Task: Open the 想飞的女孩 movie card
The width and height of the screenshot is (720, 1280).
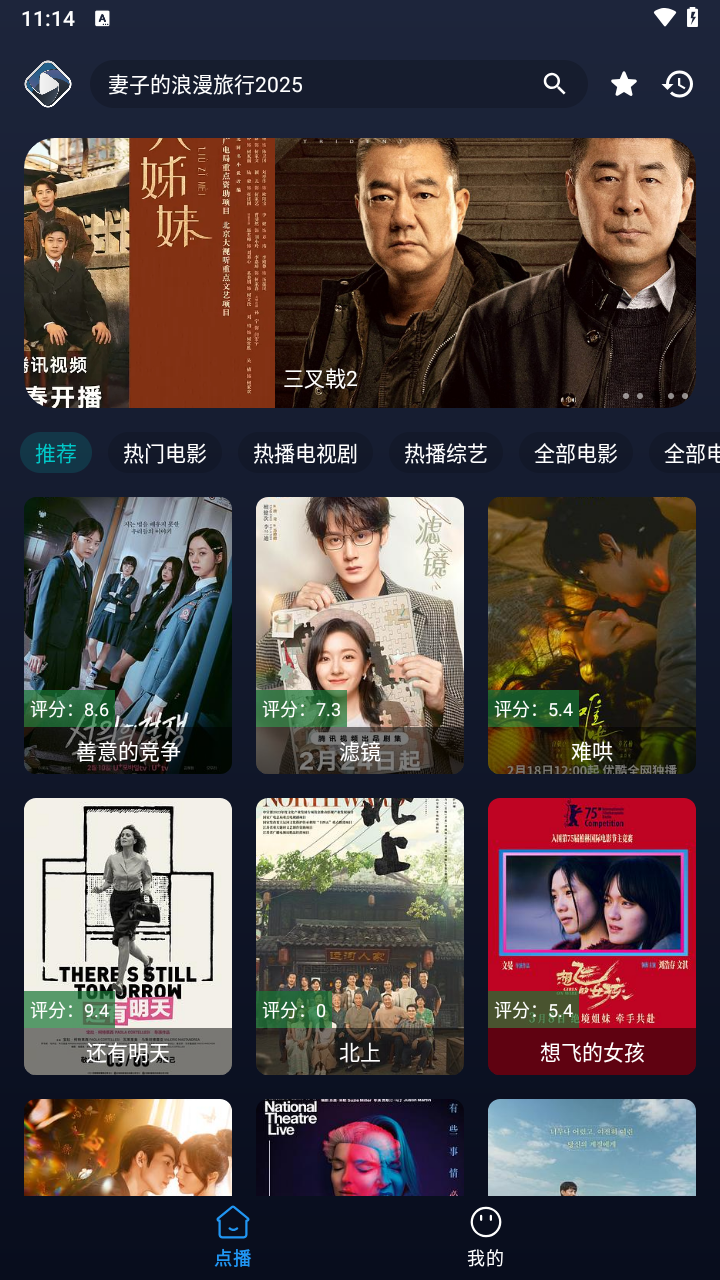Action: coord(592,936)
